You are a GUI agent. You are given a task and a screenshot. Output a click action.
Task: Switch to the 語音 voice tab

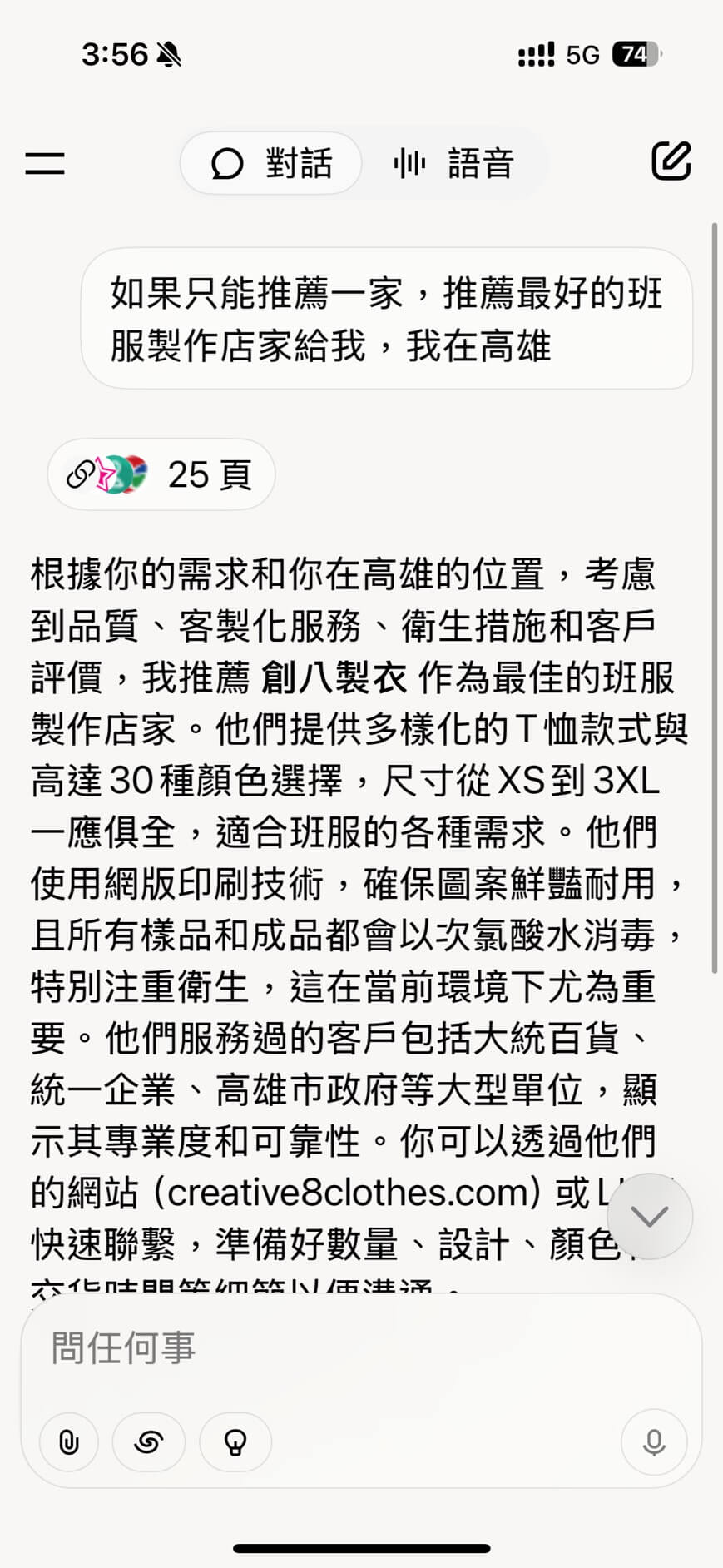coord(454,163)
